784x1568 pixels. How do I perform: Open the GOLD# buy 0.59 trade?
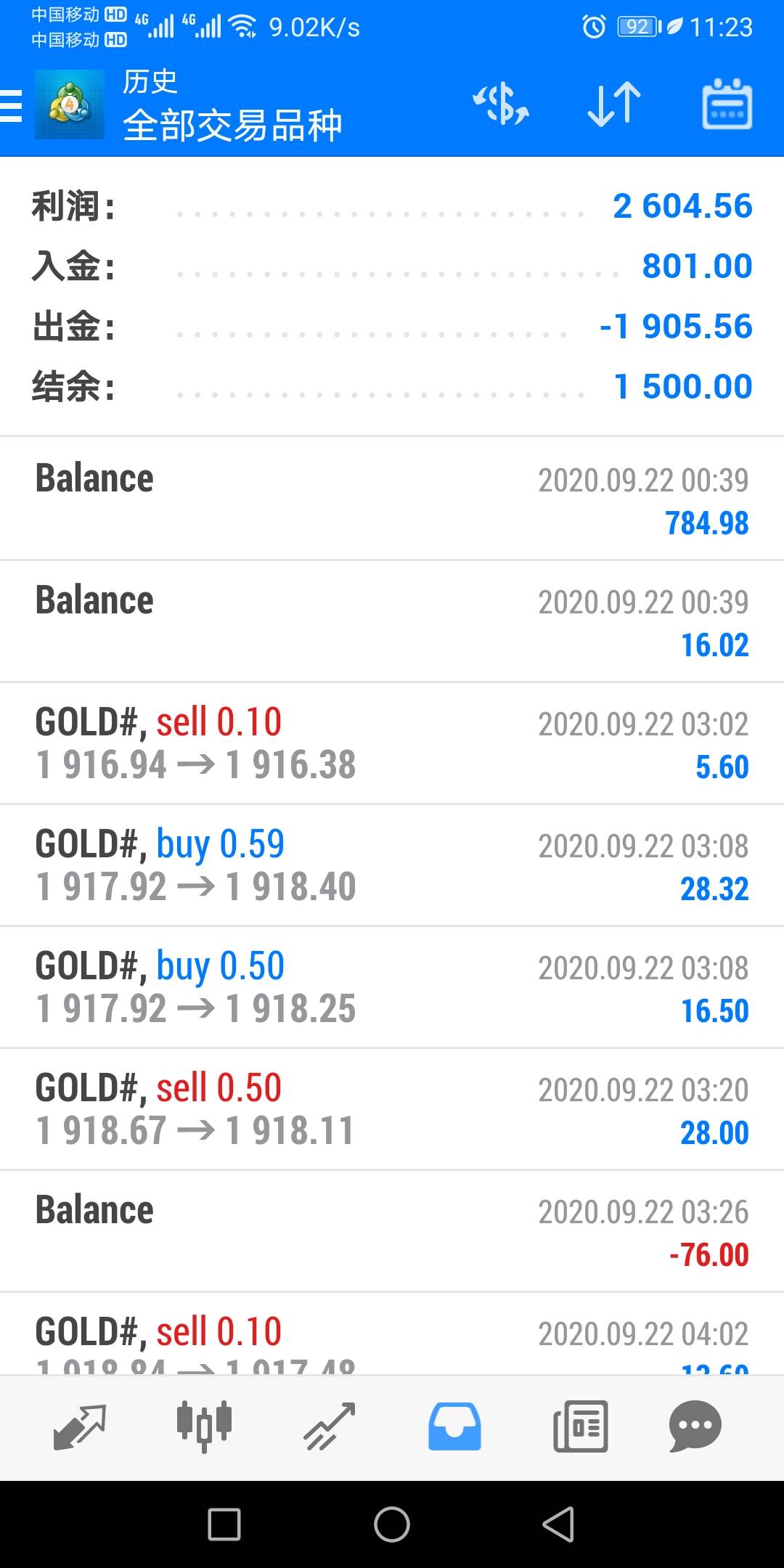pos(392,865)
